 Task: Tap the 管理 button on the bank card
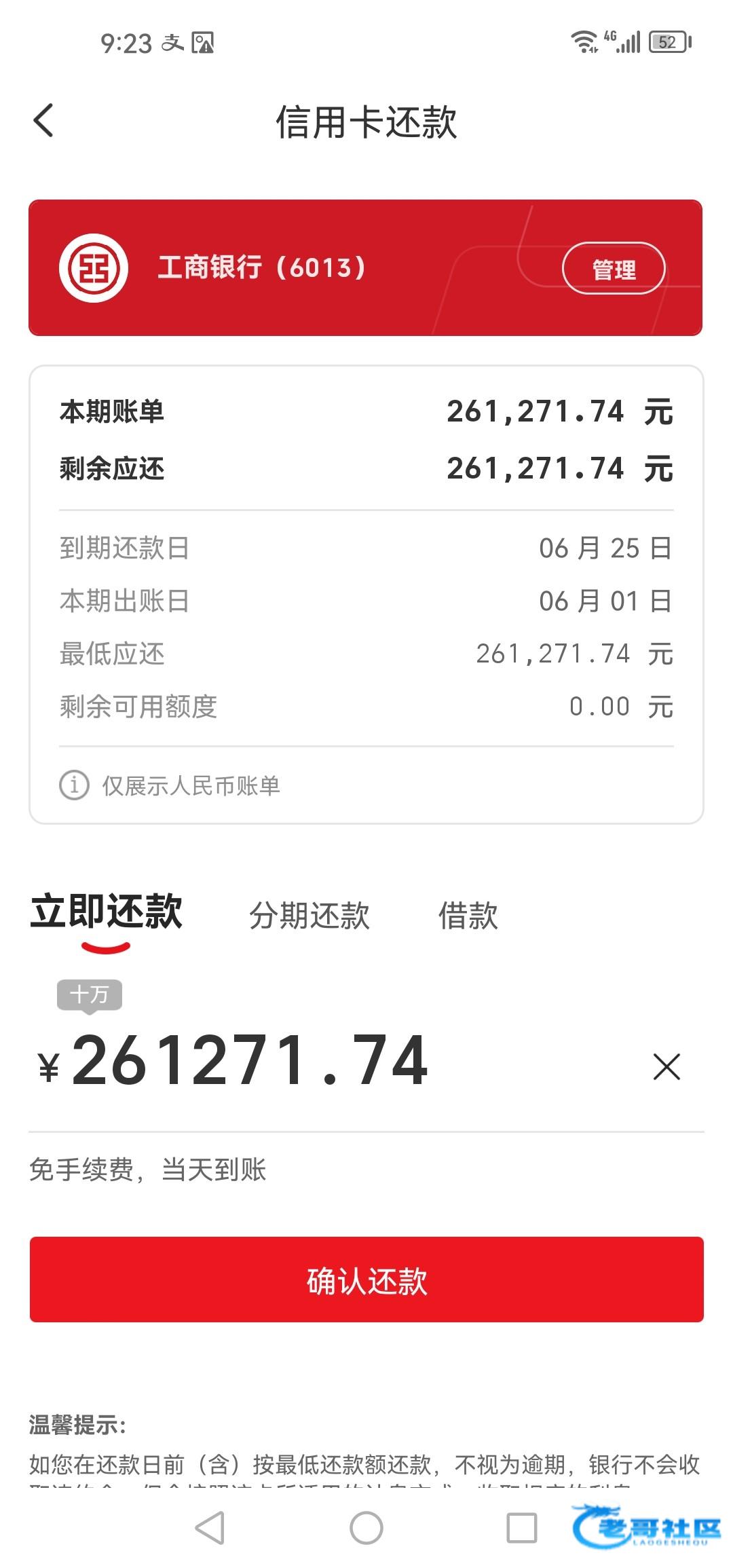coord(613,269)
